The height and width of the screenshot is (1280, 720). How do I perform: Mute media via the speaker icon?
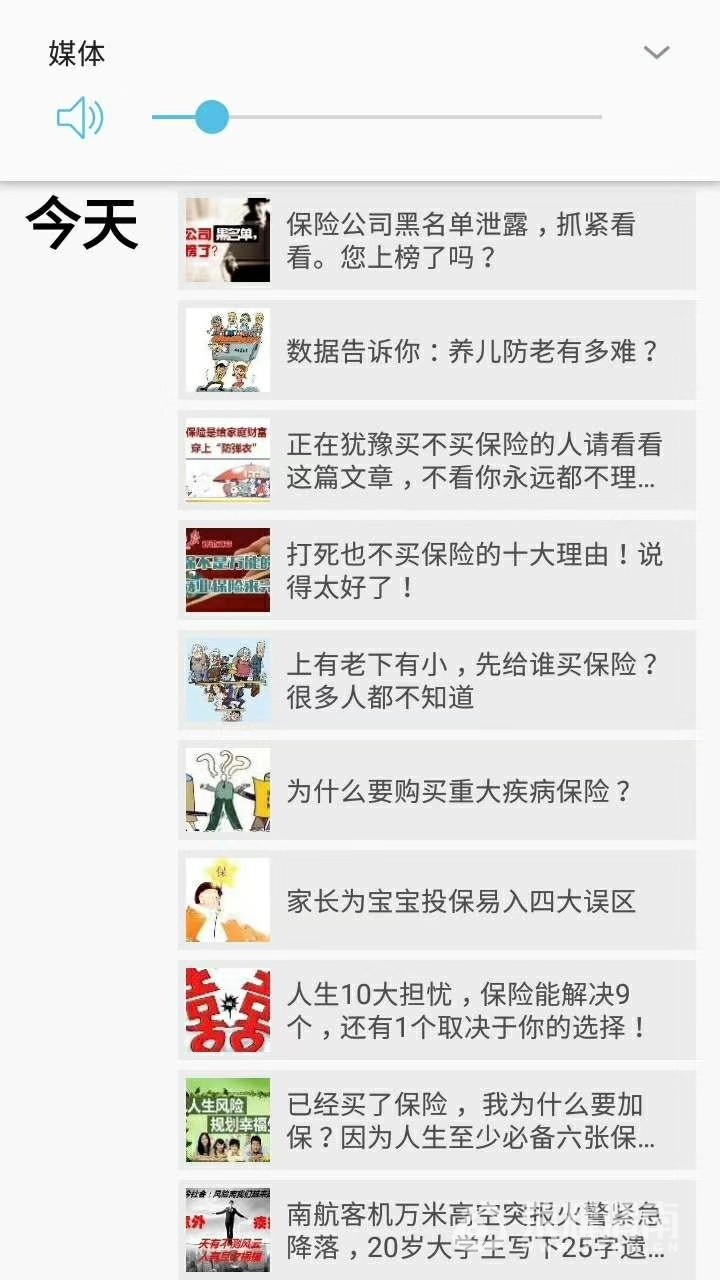pyautogui.click(x=80, y=118)
